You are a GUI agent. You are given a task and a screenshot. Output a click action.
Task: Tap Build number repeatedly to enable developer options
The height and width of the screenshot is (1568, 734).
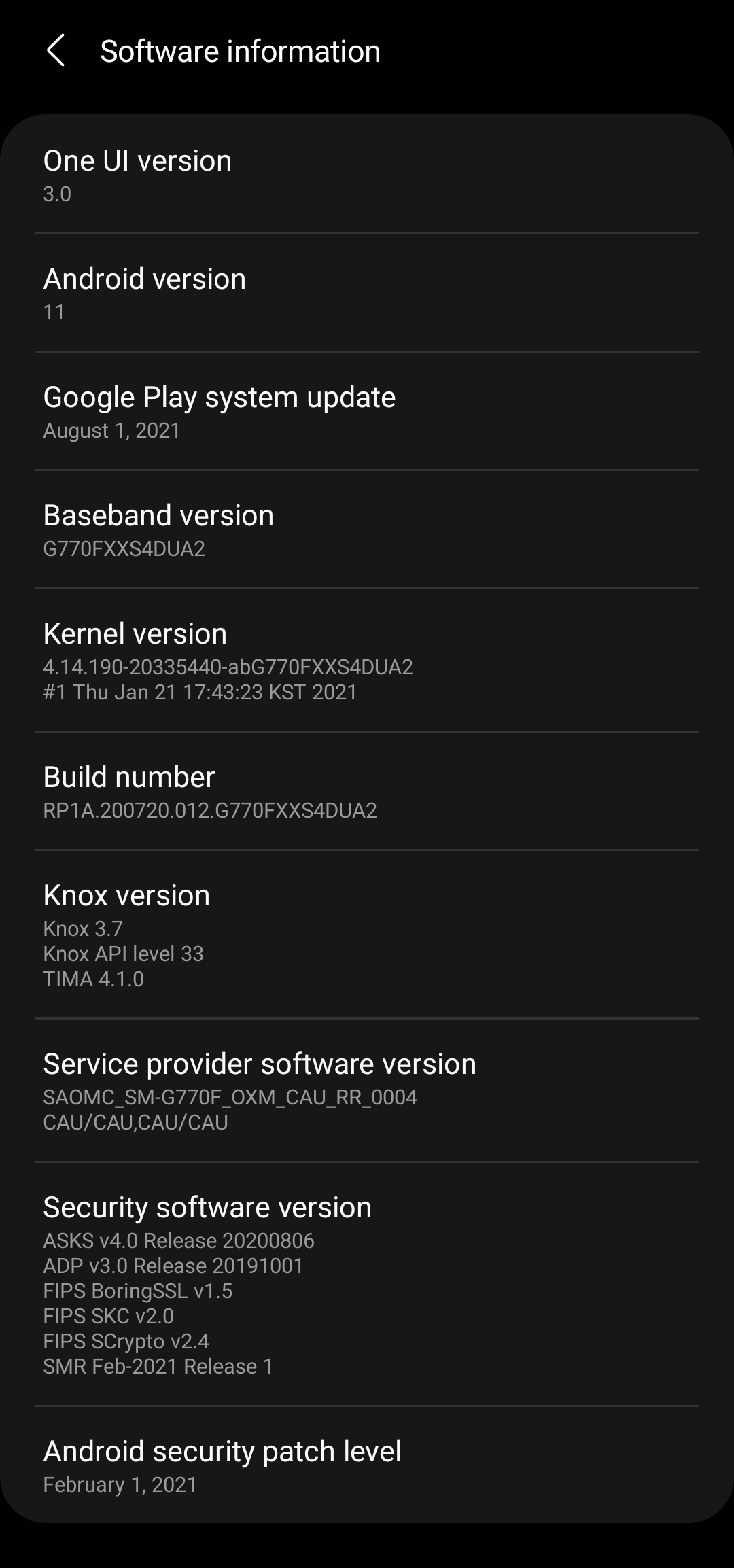(128, 777)
